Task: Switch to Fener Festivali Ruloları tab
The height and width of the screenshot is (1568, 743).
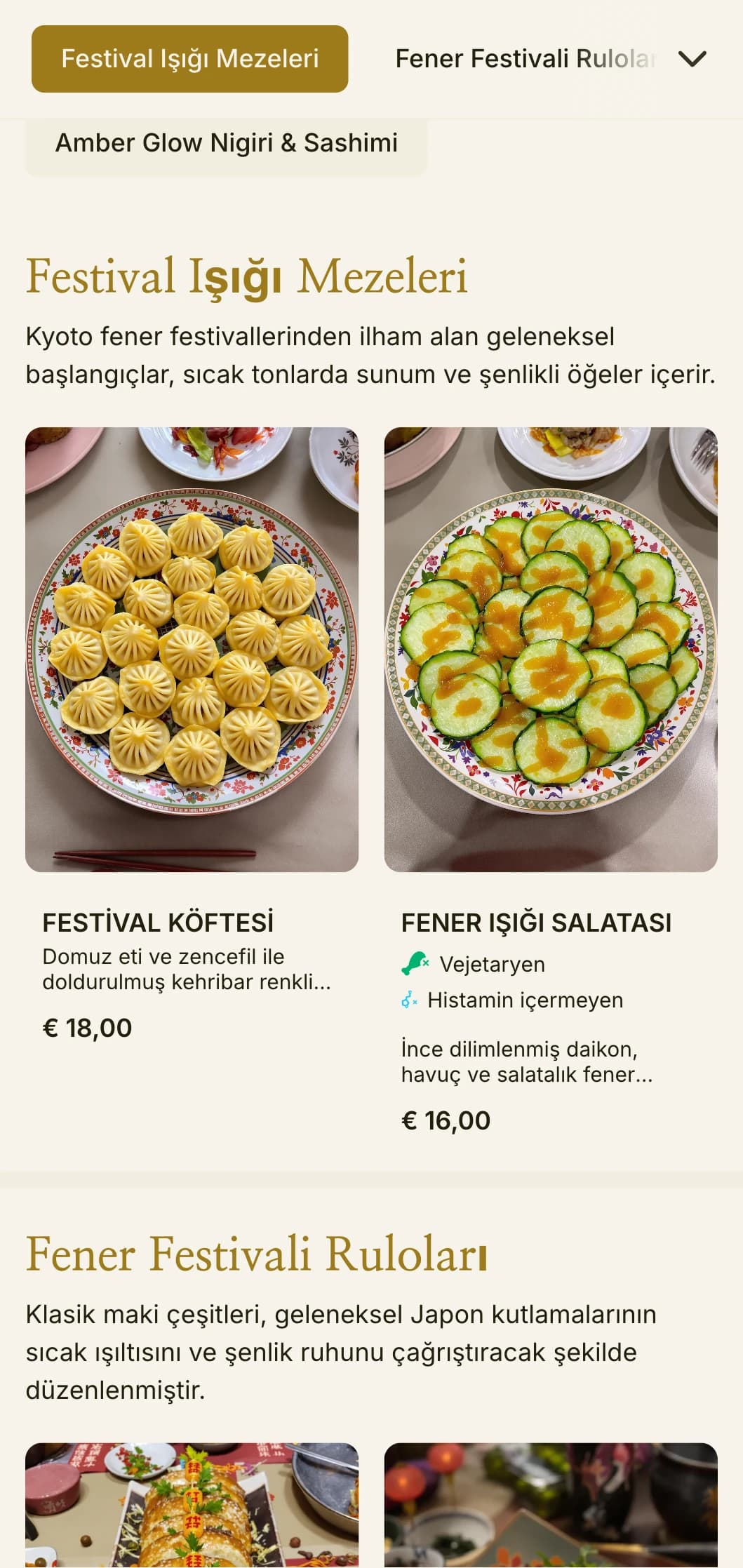Action: (524, 59)
